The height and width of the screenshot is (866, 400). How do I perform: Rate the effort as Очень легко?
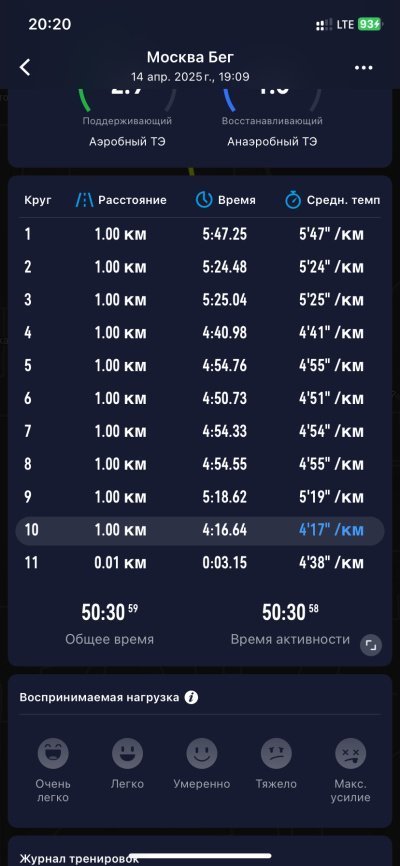coord(53,770)
